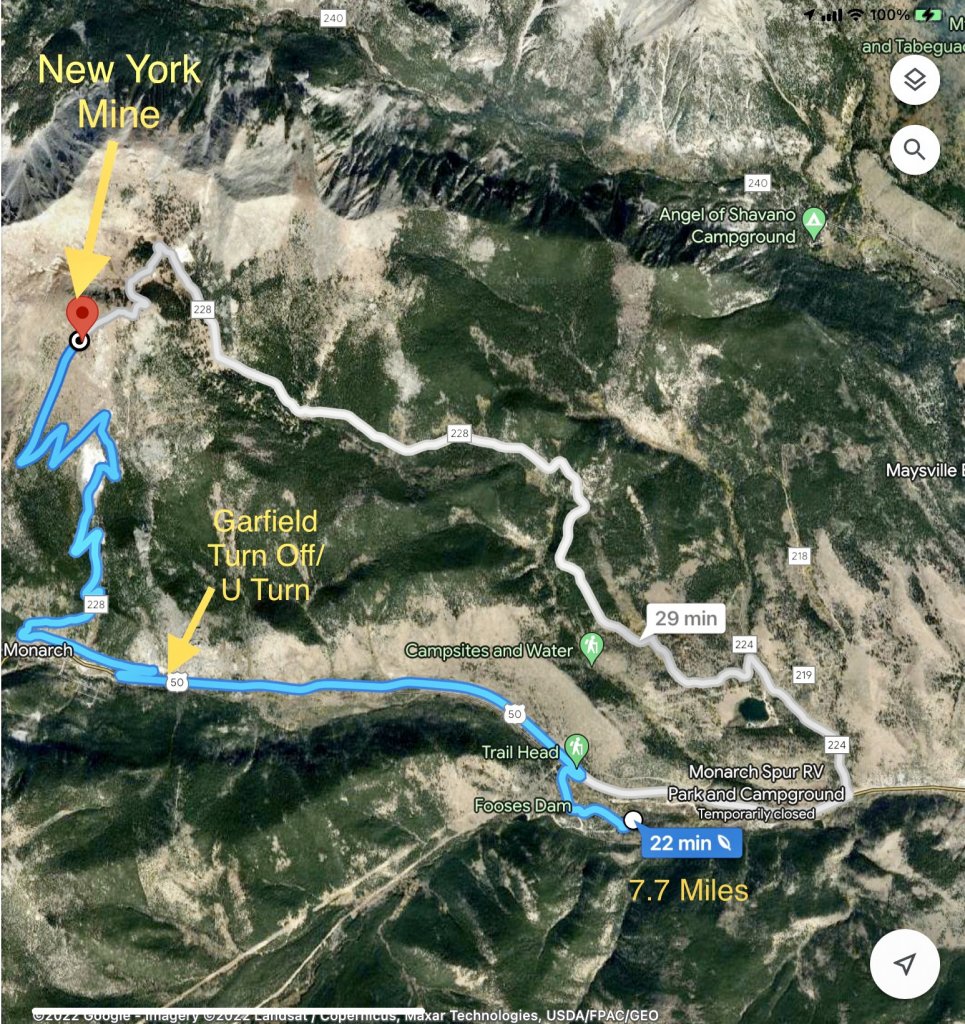Tap the red destination pin
The image size is (965, 1024).
pos(80,313)
